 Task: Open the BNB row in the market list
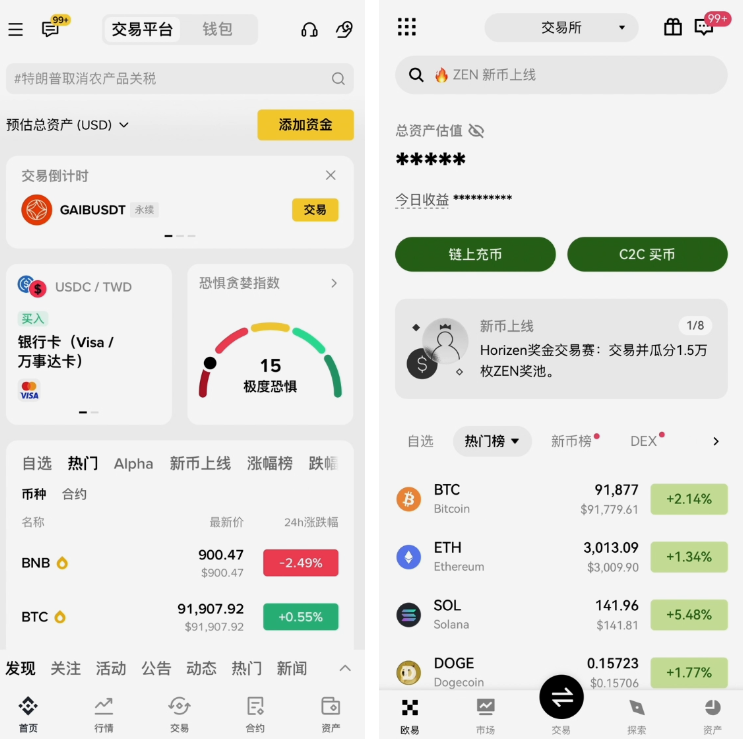[x=180, y=563]
